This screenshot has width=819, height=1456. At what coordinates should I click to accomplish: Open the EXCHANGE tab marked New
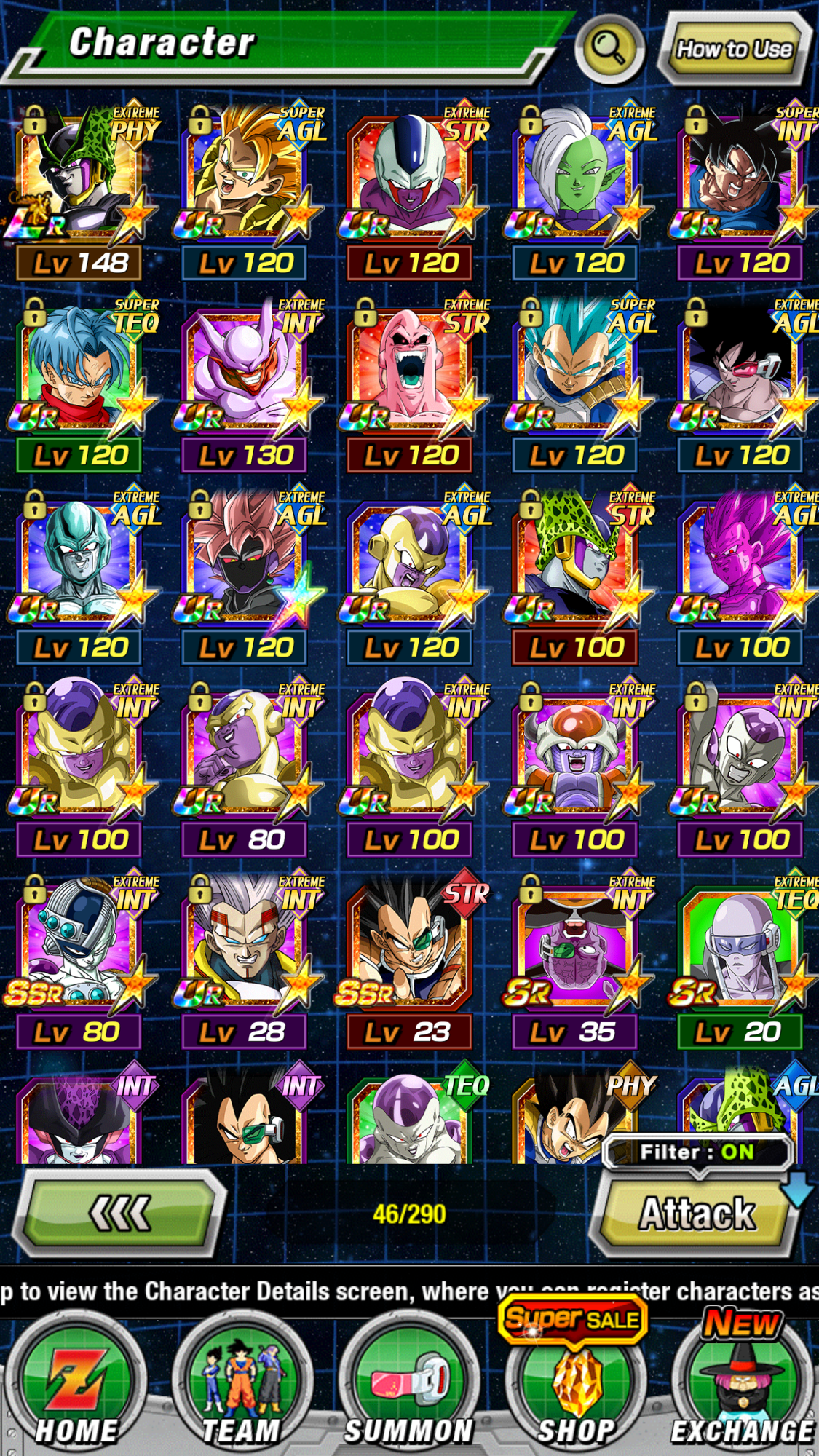pos(741,1380)
